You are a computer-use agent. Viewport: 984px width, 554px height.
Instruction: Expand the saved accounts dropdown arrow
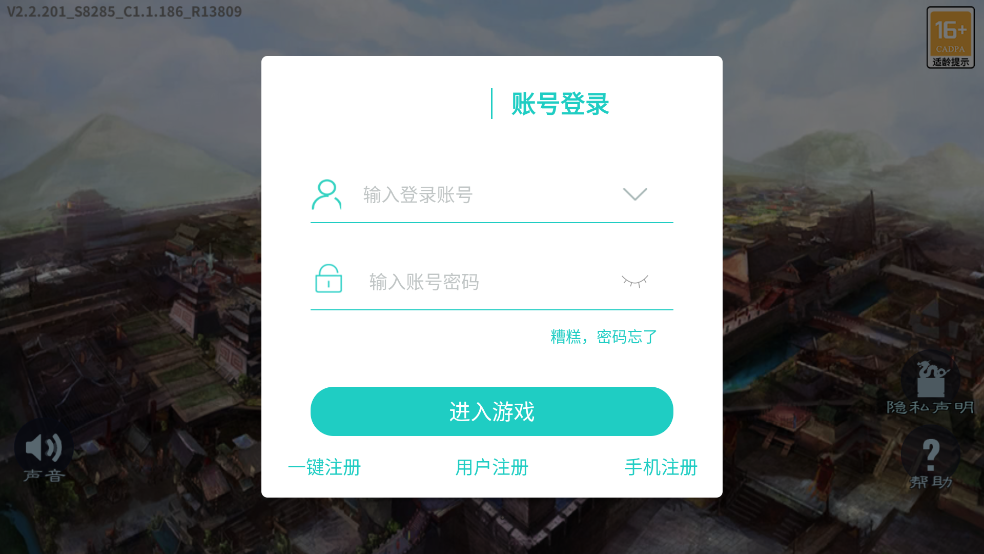click(635, 194)
